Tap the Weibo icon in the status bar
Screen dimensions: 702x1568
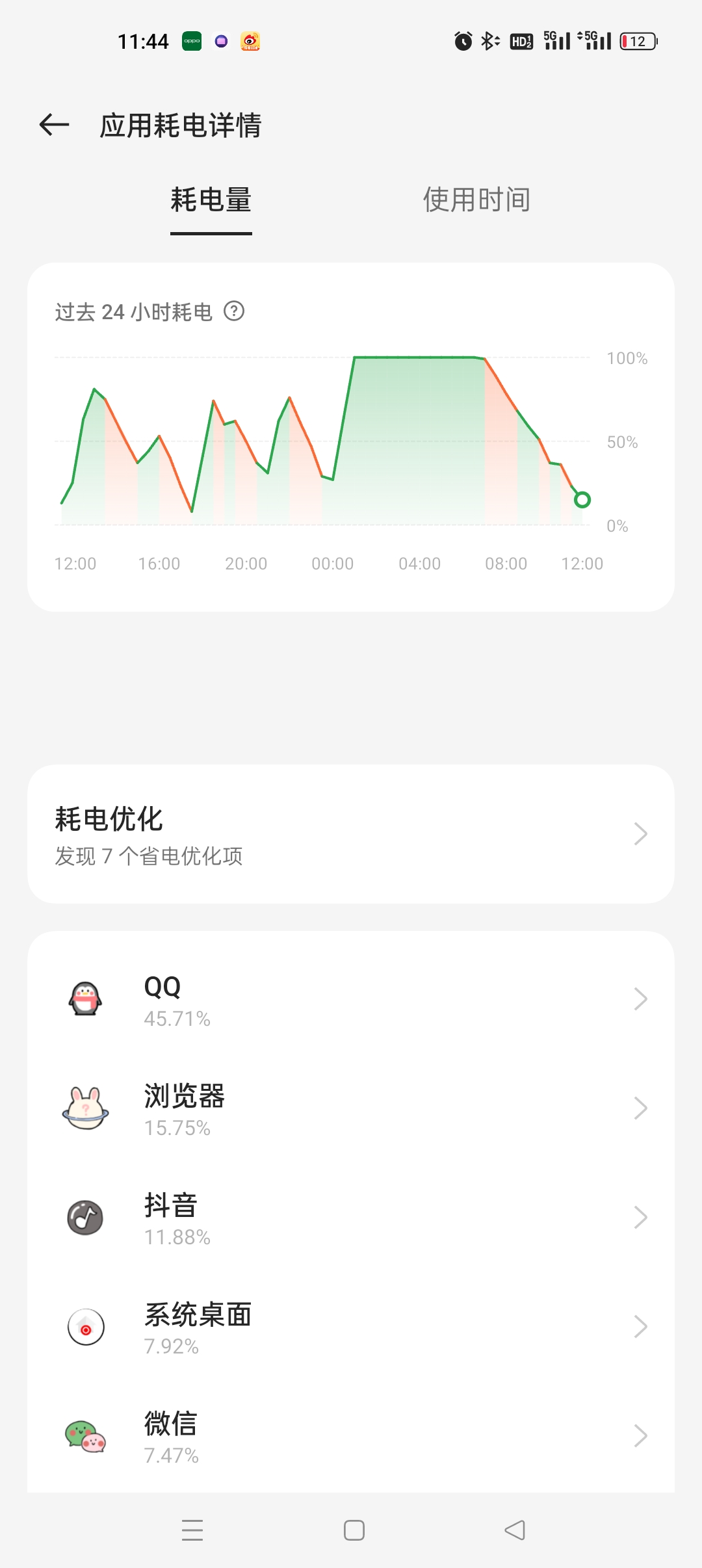(250, 40)
